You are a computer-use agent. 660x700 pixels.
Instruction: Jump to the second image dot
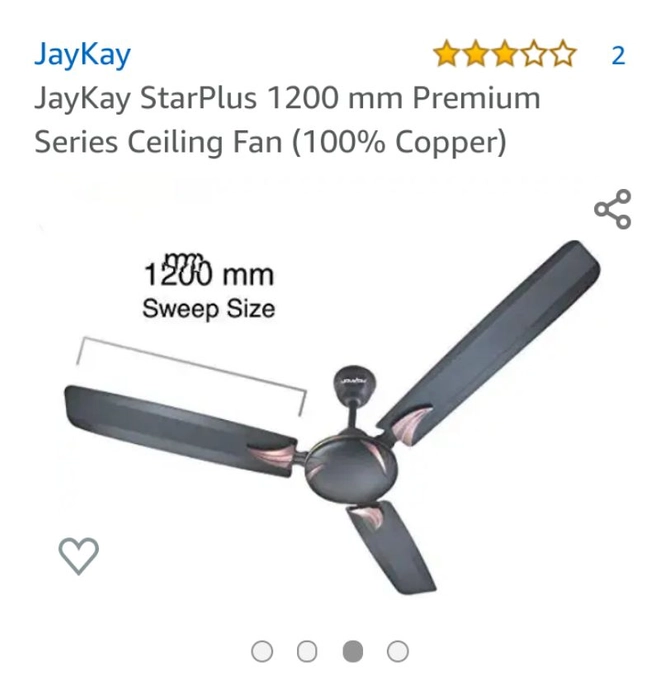coord(307,652)
